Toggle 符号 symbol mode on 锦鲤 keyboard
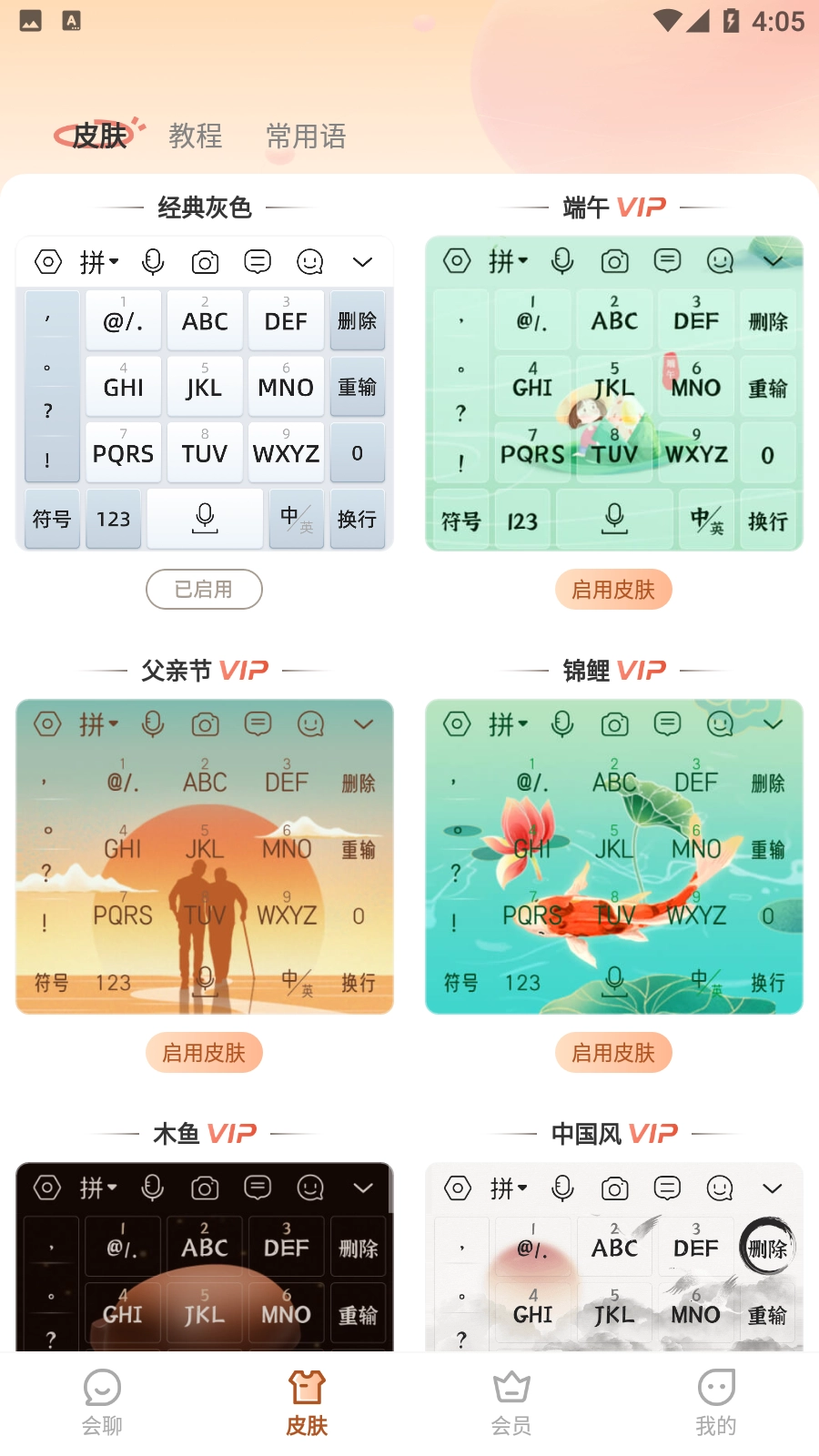 [460, 982]
